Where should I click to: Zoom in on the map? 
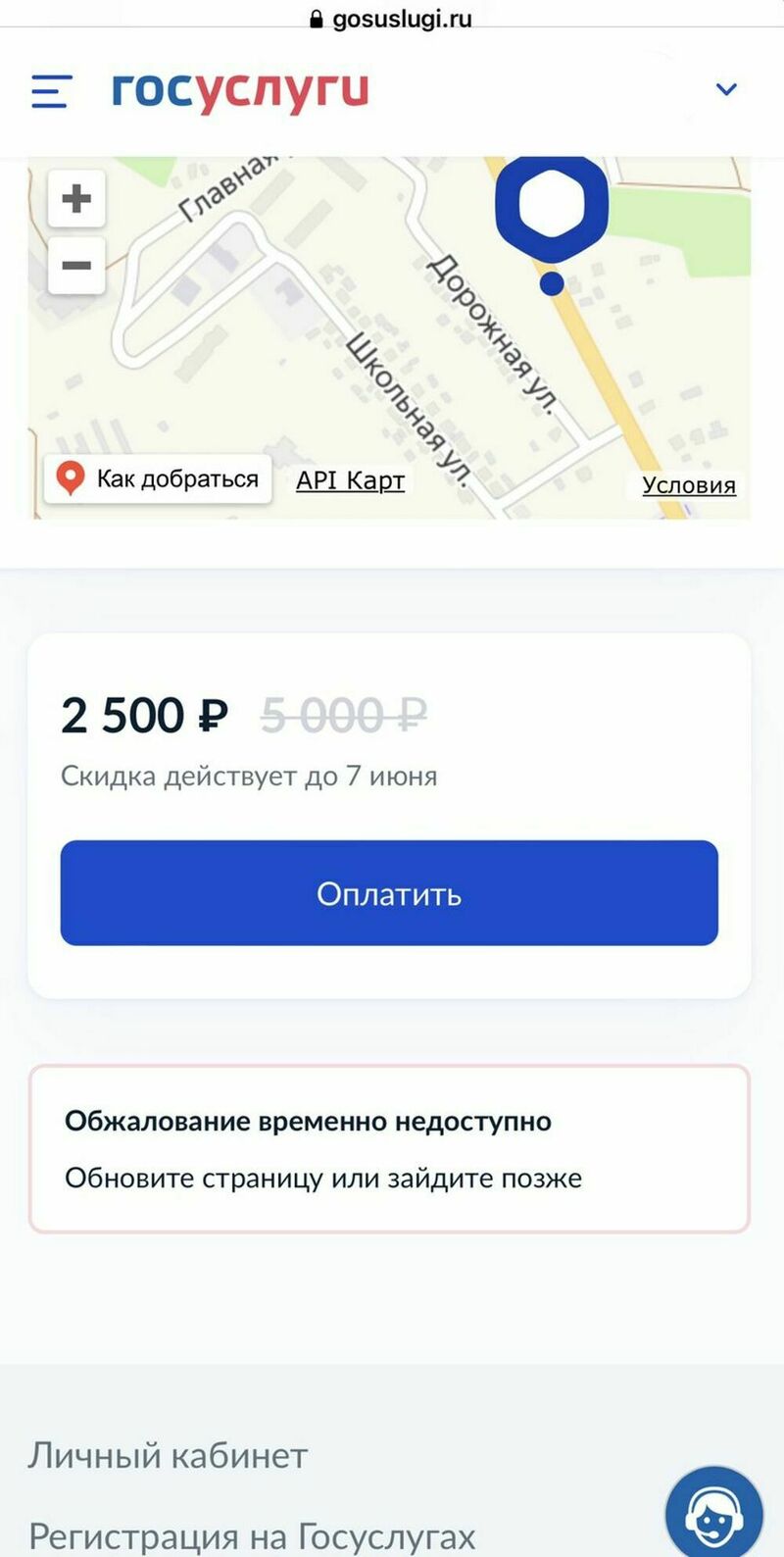click(x=76, y=199)
